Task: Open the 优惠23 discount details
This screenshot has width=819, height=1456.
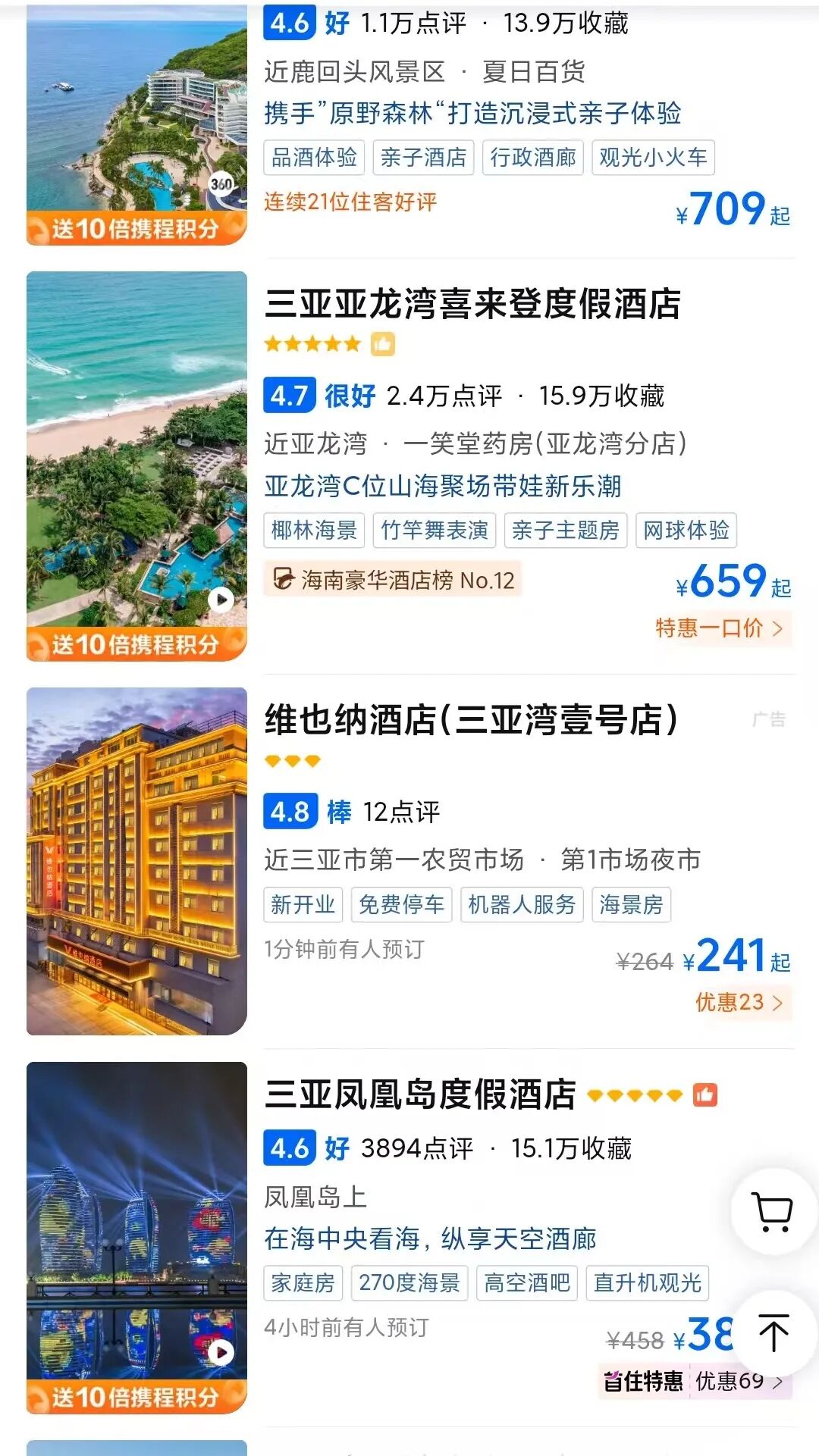Action: [739, 1002]
